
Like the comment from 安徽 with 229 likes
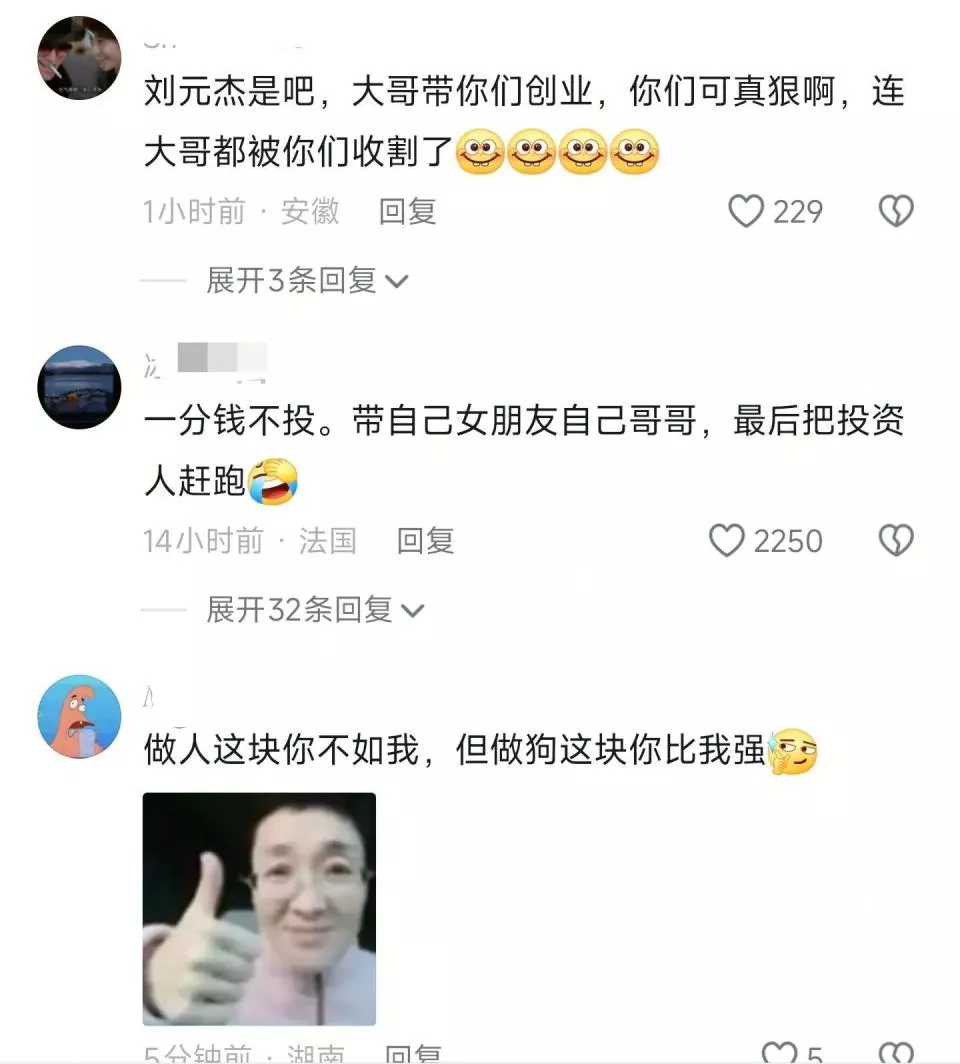point(746,211)
